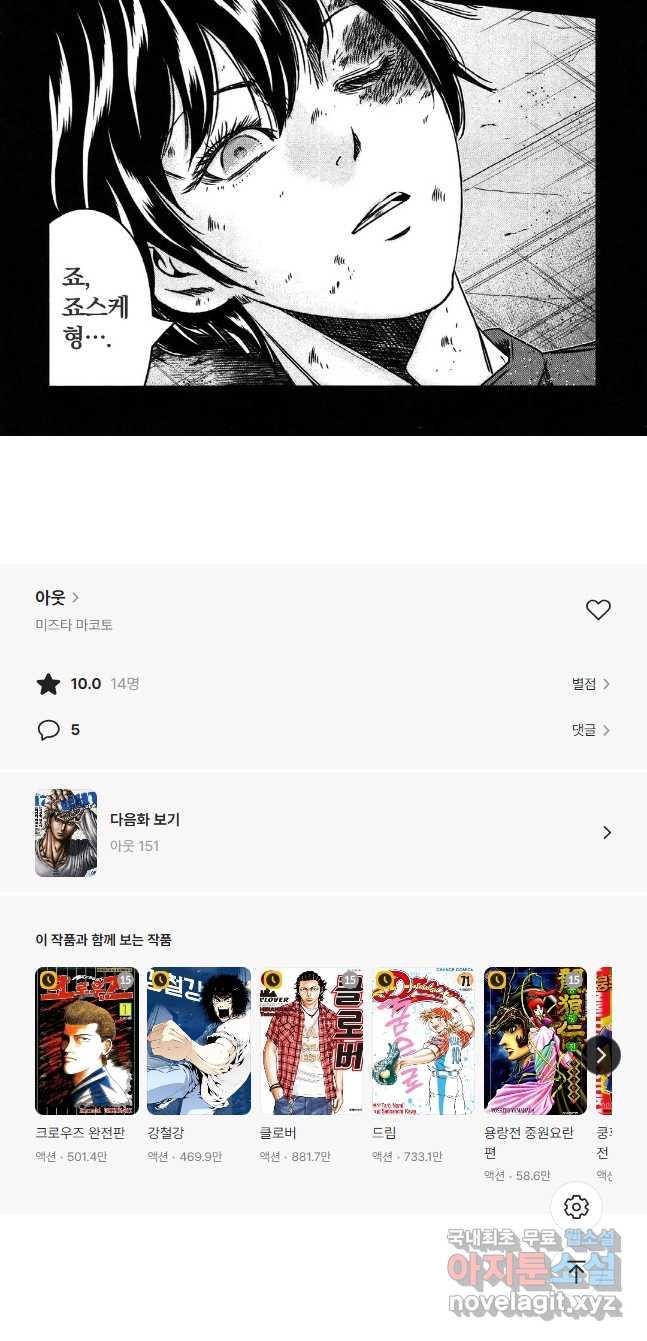Open the 별점 rating page
This screenshot has width=647, height=1341.
click(x=590, y=684)
